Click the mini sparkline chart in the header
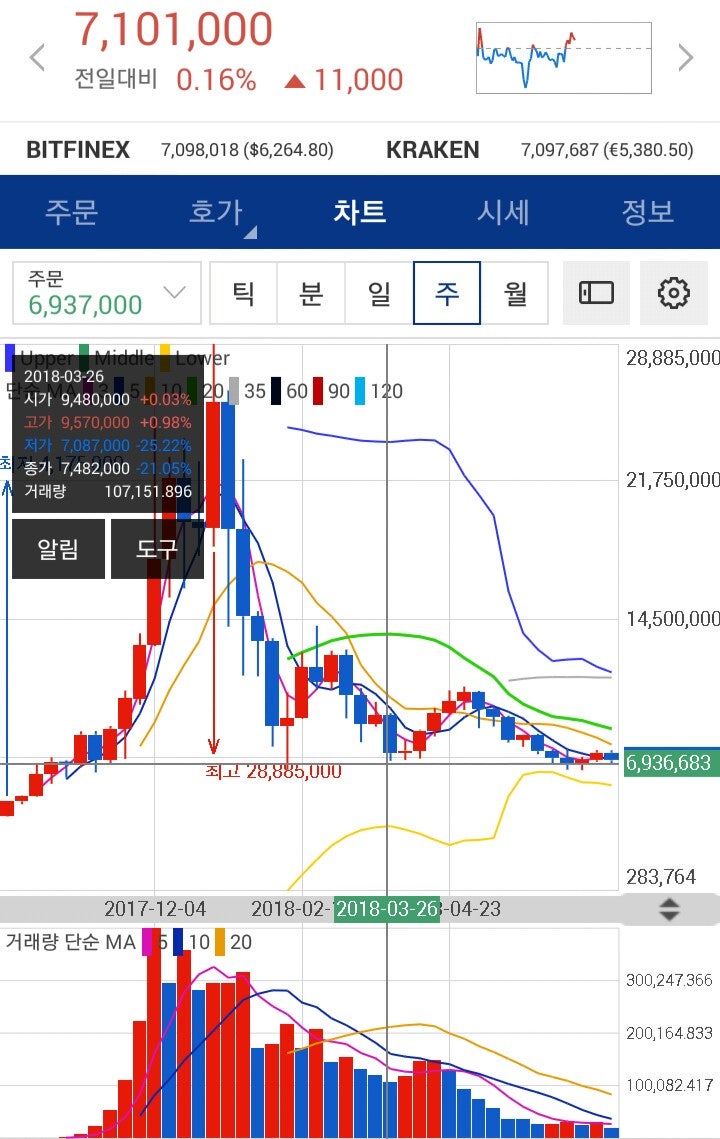The image size is (720, 1139). pyautogui.click(x=563, y=57)
